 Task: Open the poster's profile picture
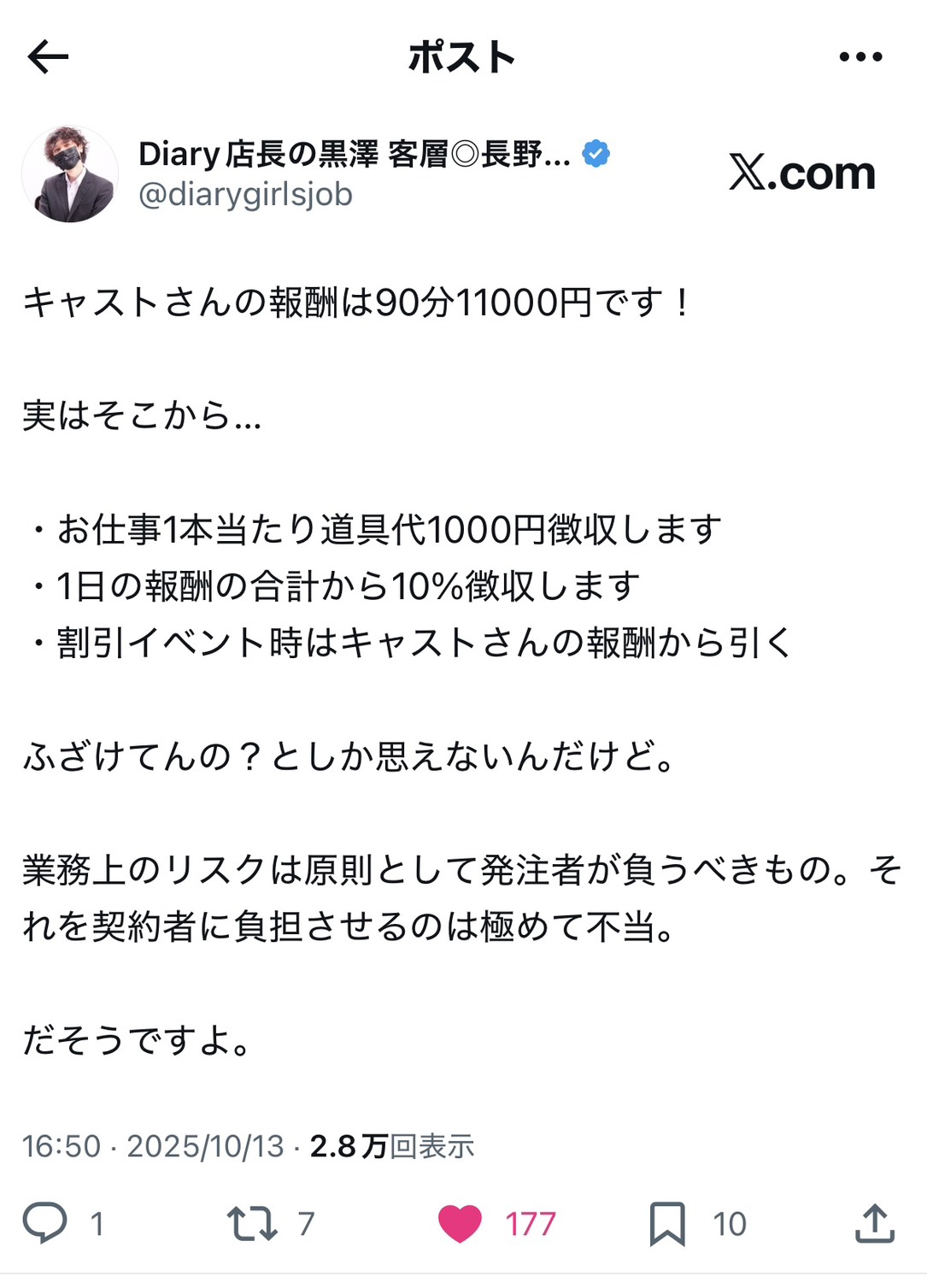[x=69, y=174]
